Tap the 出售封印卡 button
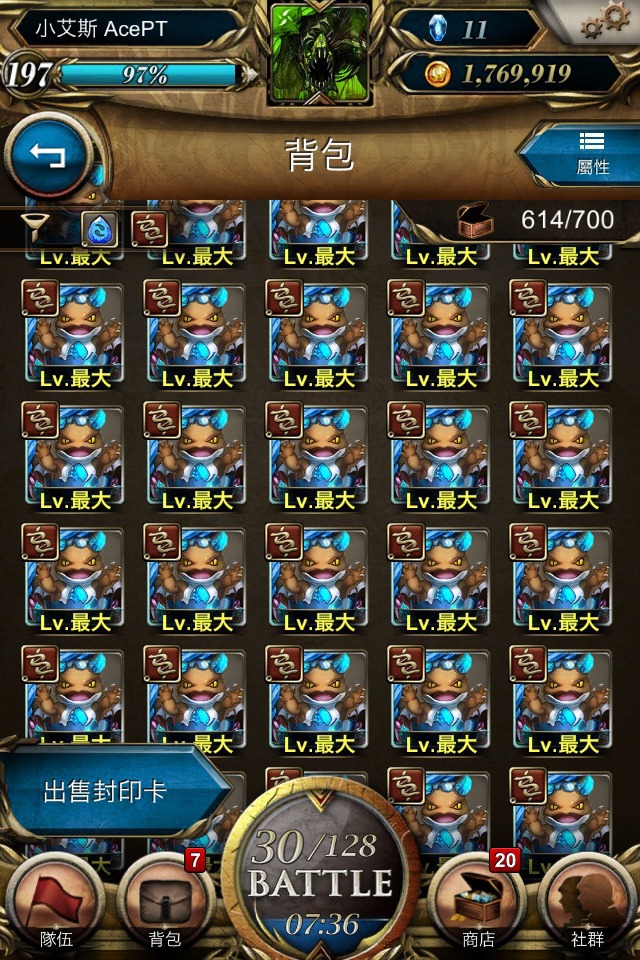 (105, 792)
